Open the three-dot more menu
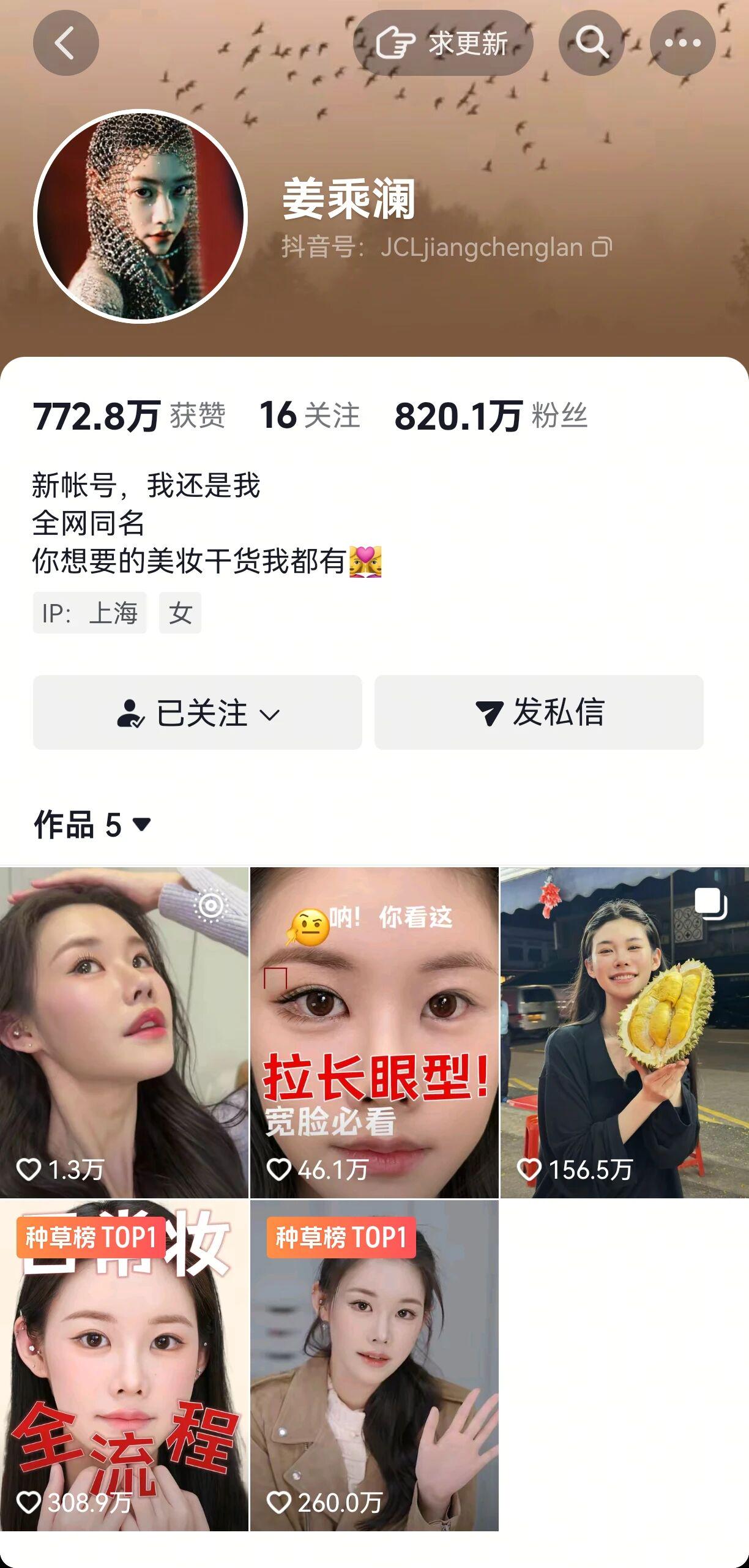The width and height of the screenshot is (749, 1568). point(682,43)
